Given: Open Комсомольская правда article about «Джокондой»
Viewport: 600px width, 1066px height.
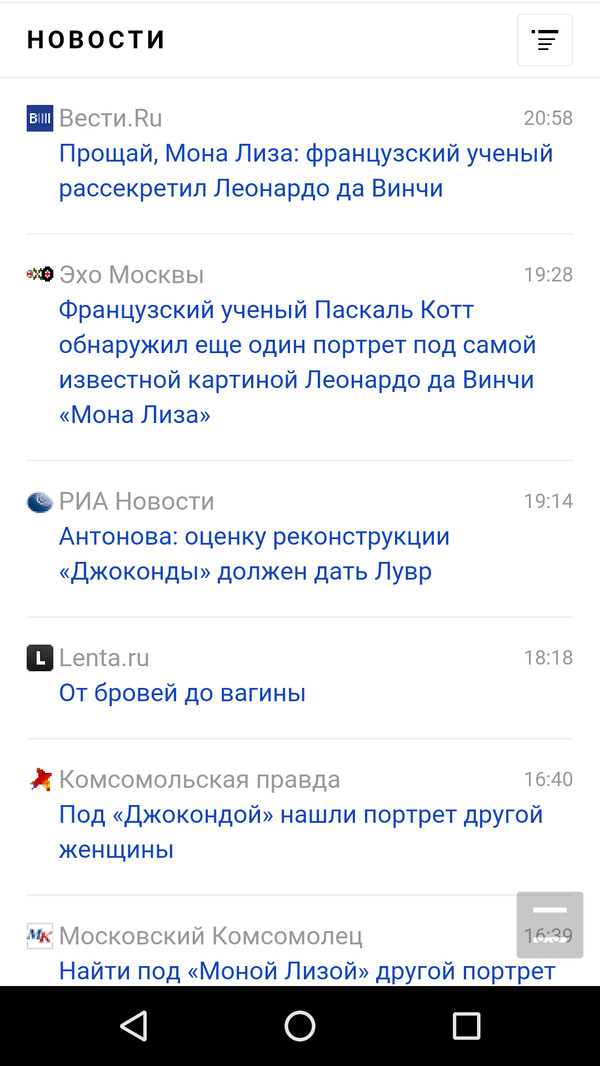Looking at the screenshot, I should click(300, 831).
